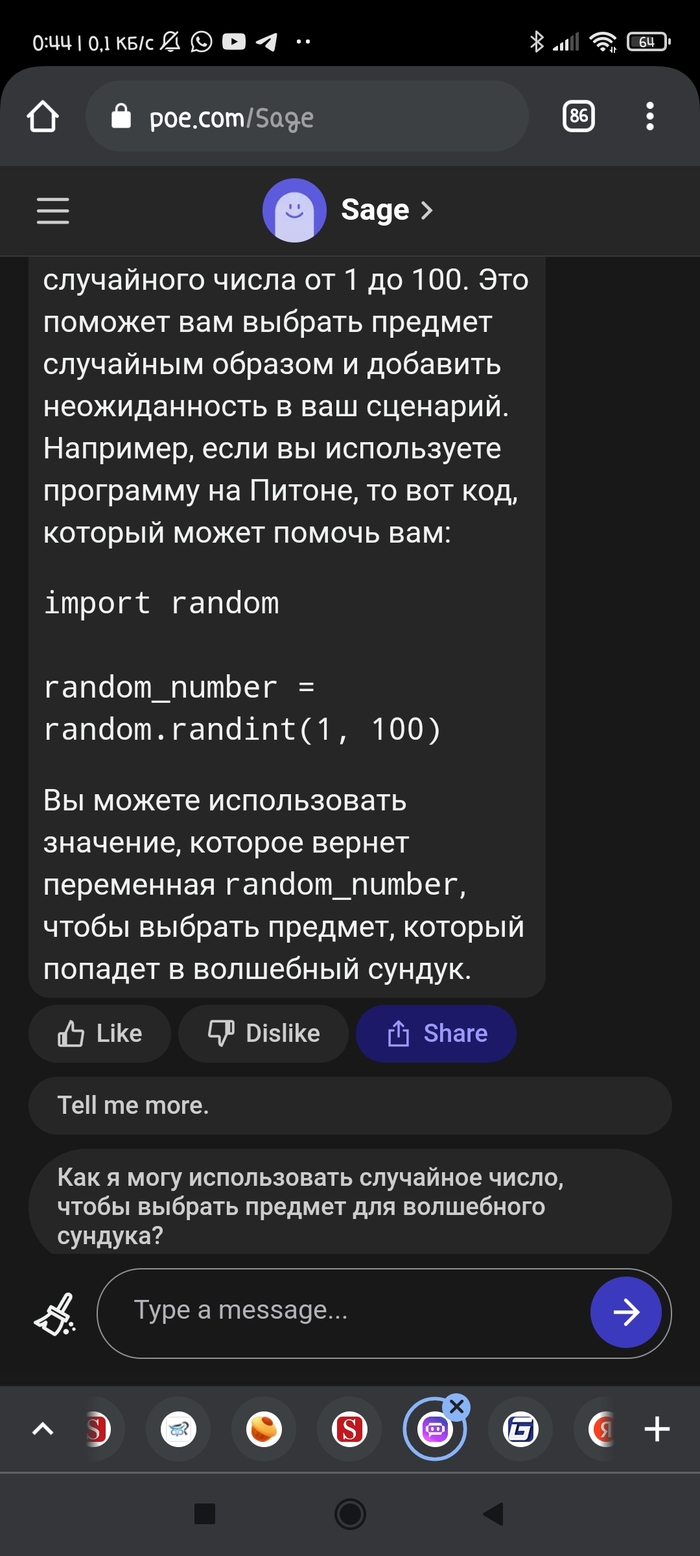Open the Sage bot profile

[x=348, y=210]
